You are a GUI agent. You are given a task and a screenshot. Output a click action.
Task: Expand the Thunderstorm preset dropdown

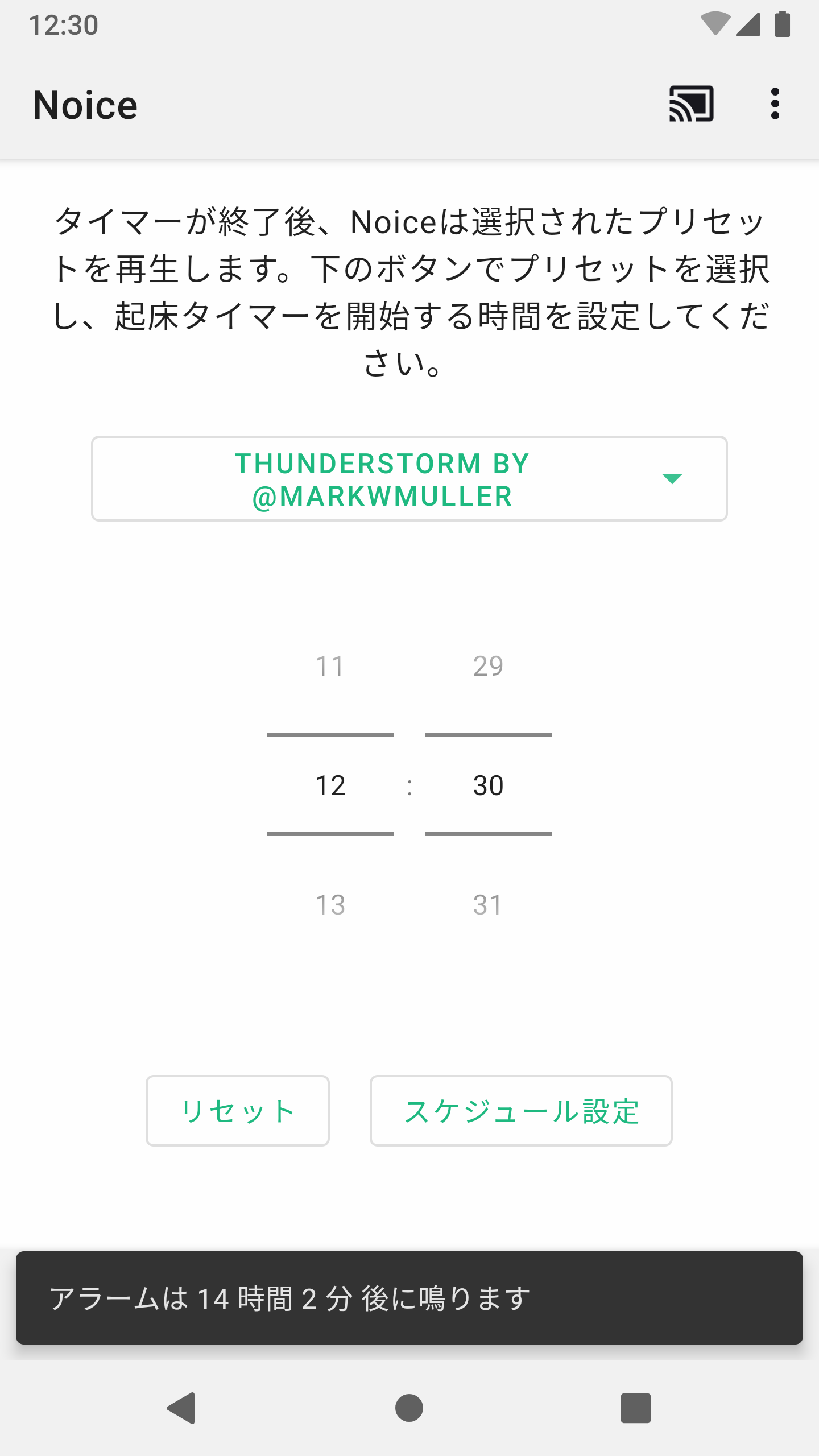pyautogui.click(x=409, y=479)
